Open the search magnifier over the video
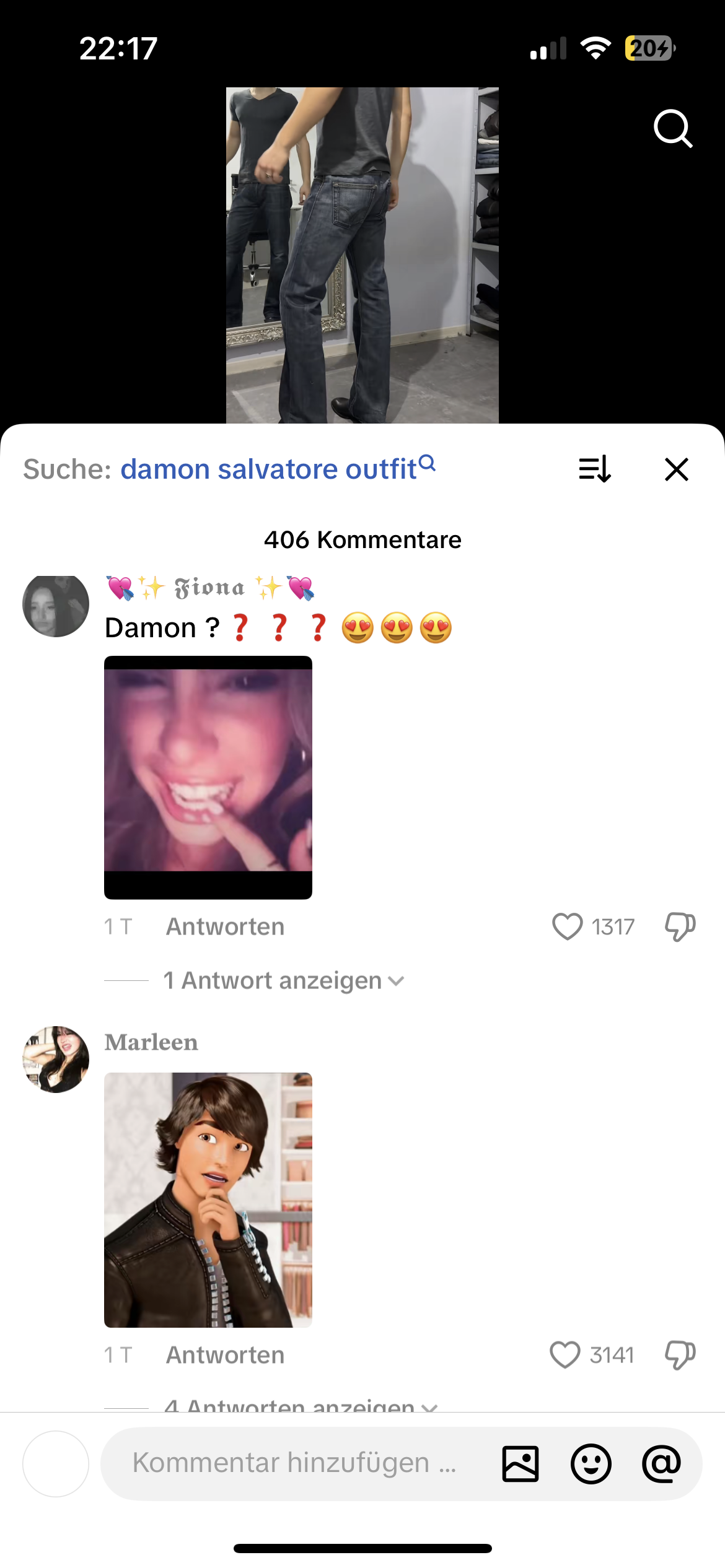 pyautogui.click(x=672, y=128)
